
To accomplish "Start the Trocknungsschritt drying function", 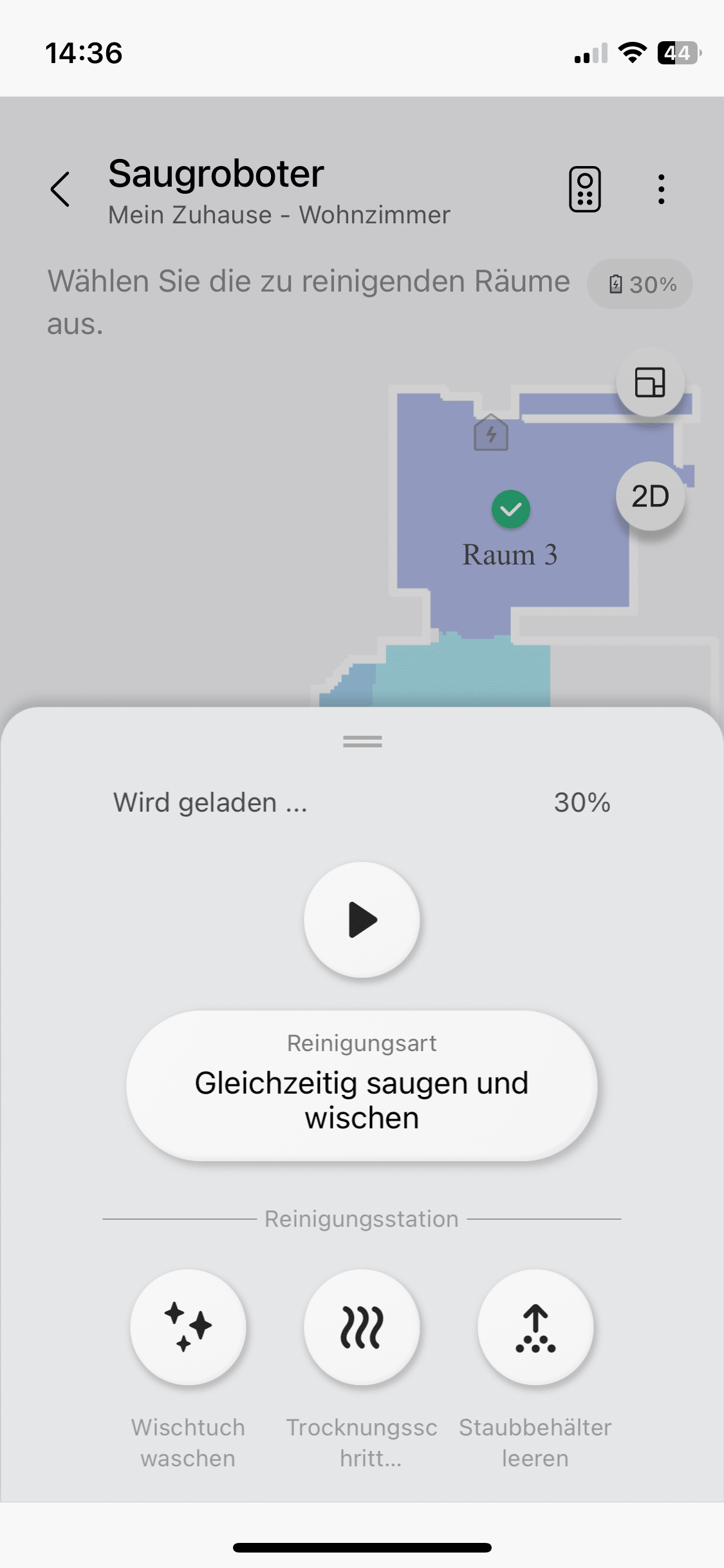I will pyautogui.click(x=362, y=1327).
